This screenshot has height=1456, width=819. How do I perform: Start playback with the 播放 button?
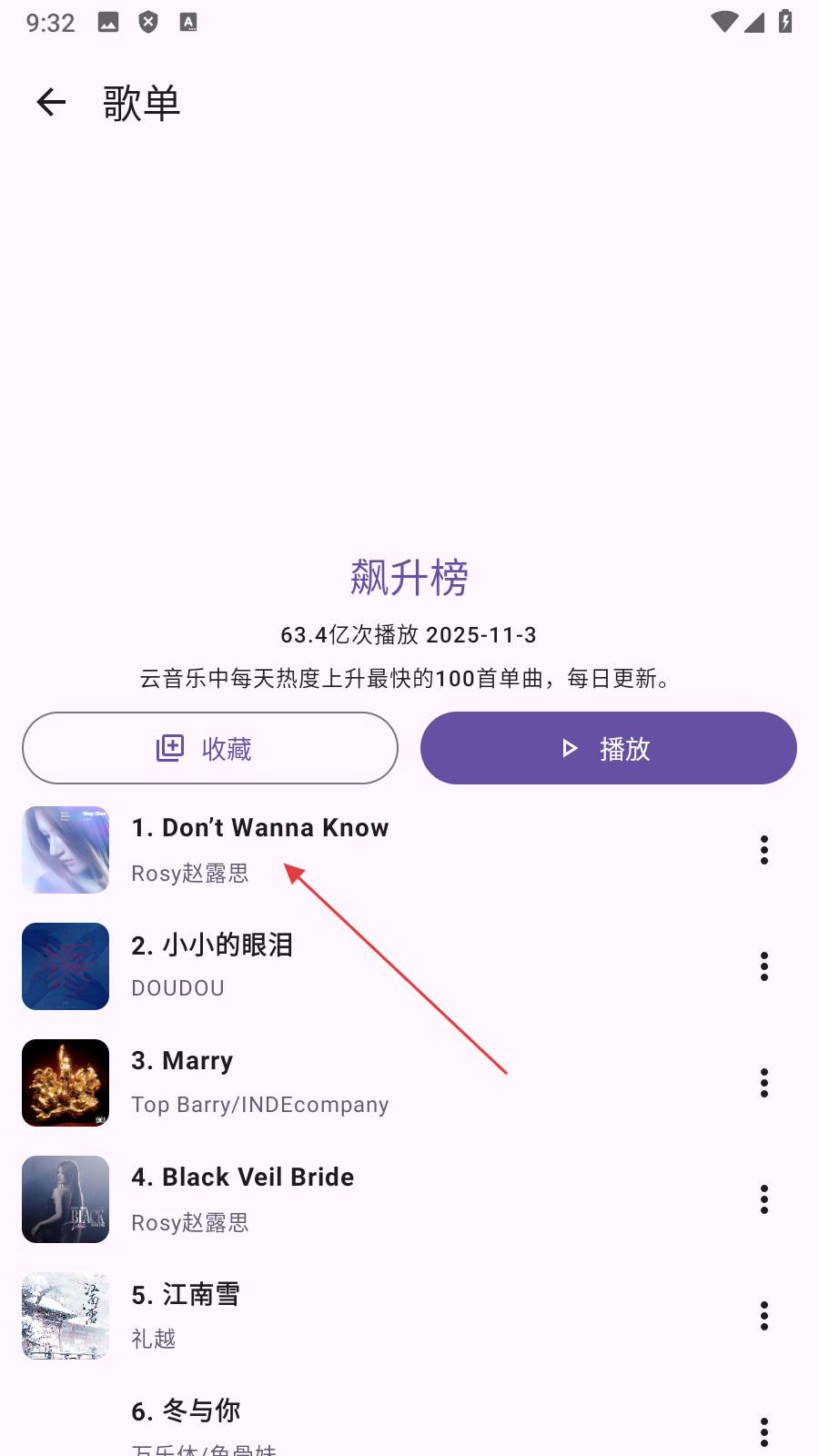coord(608,748)
